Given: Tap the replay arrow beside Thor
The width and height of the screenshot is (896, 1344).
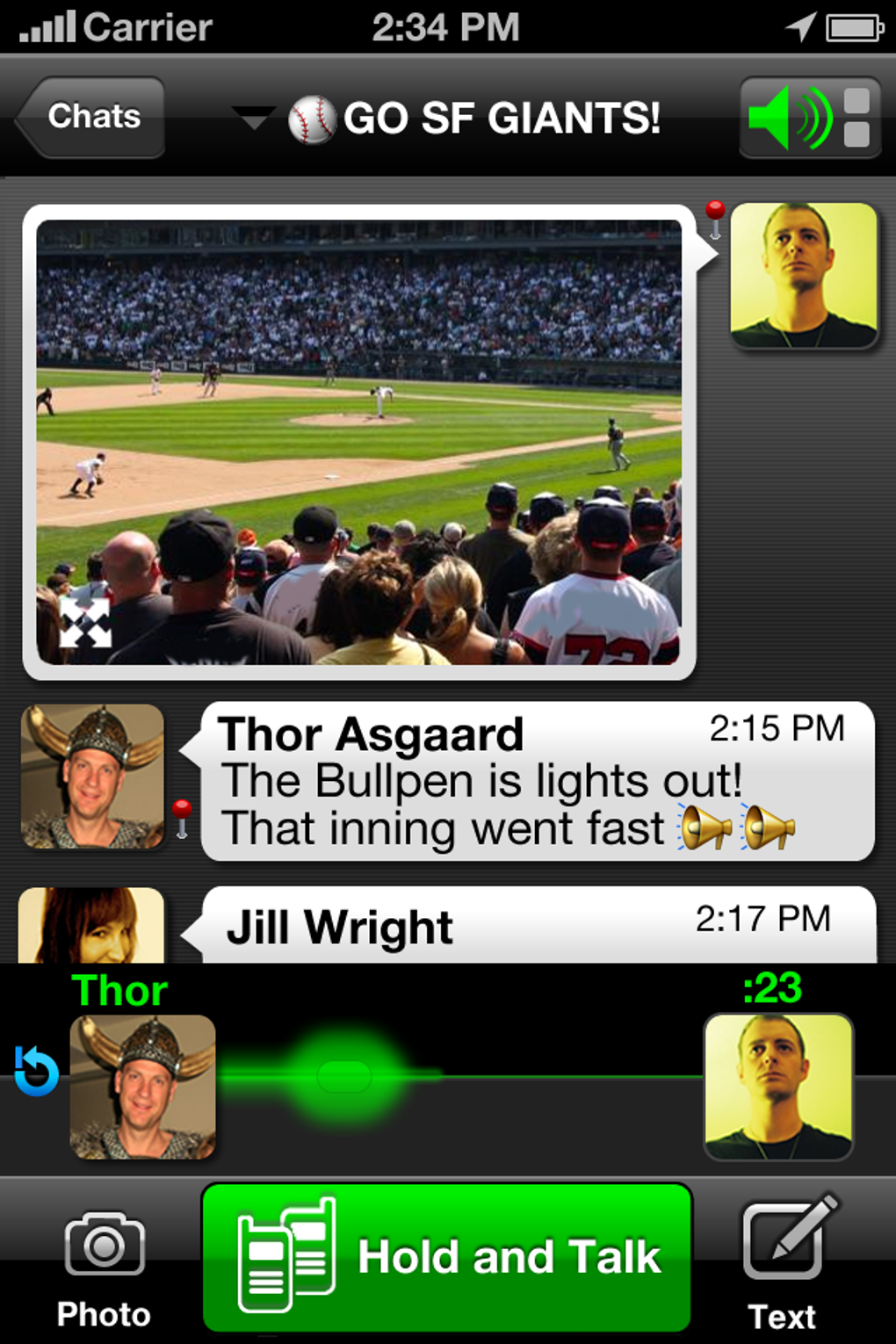Looking at the screenshot, I should pyautogui.click(x=37, y=1071).
